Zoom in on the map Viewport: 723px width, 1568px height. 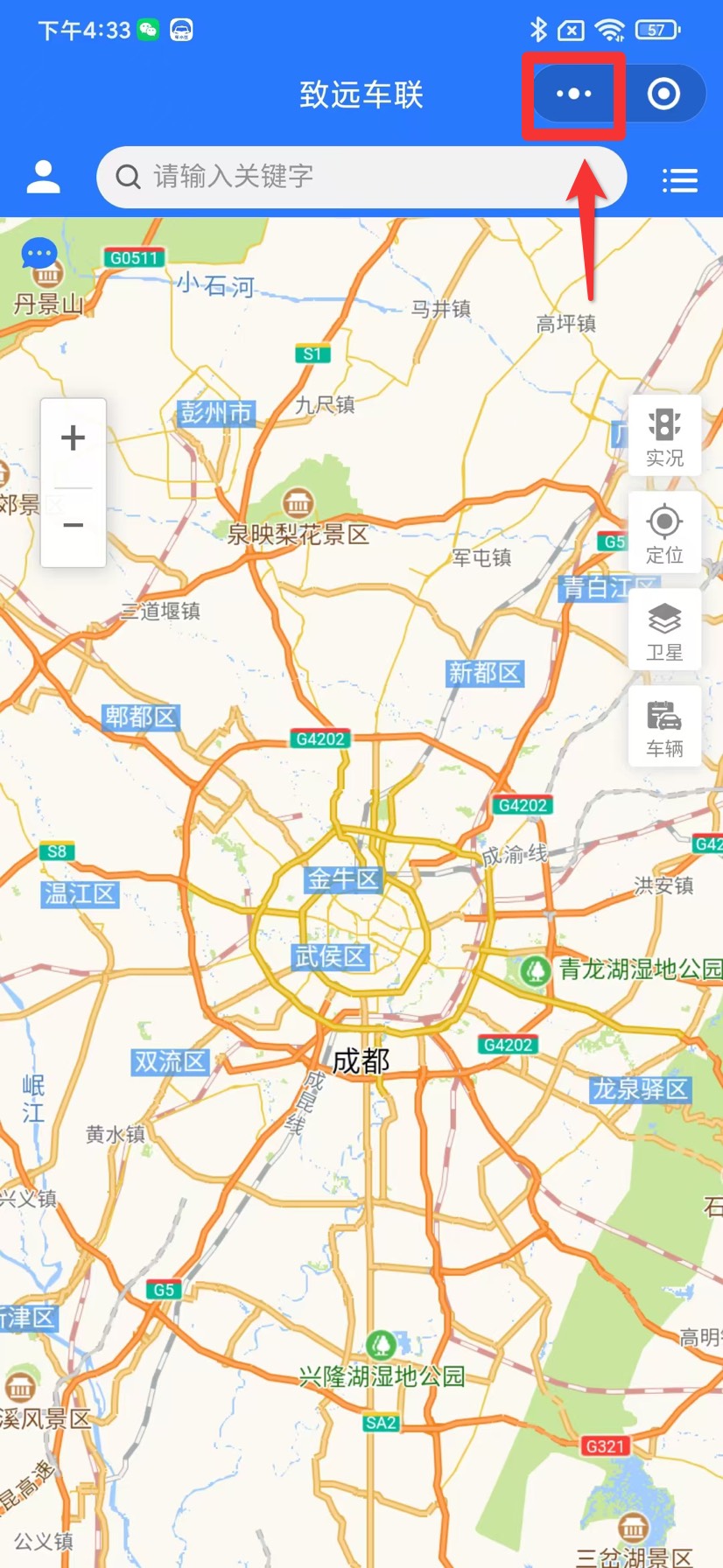coord(74,438)
